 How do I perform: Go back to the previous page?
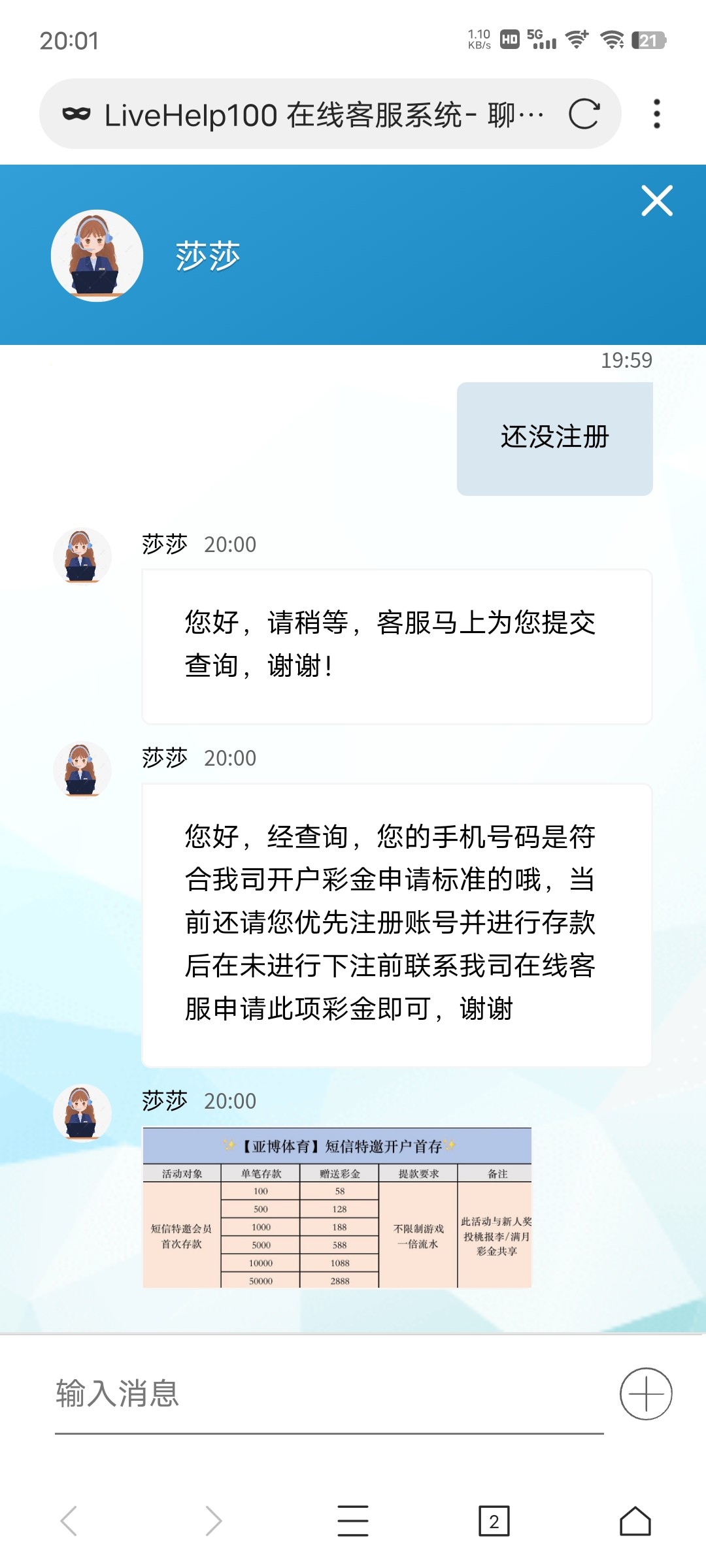pos(69,1521)
